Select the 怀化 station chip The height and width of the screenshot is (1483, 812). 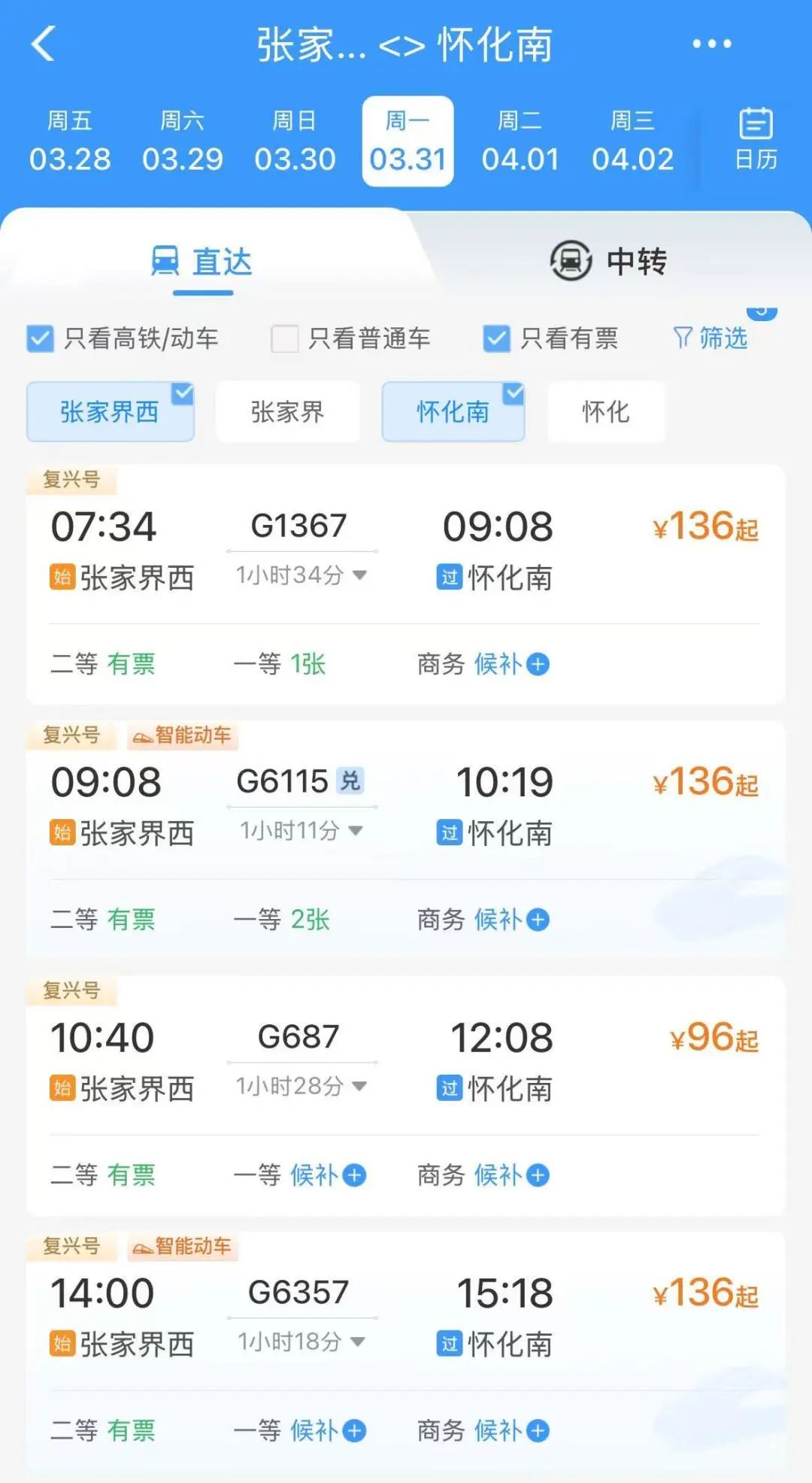coord(606,412)
